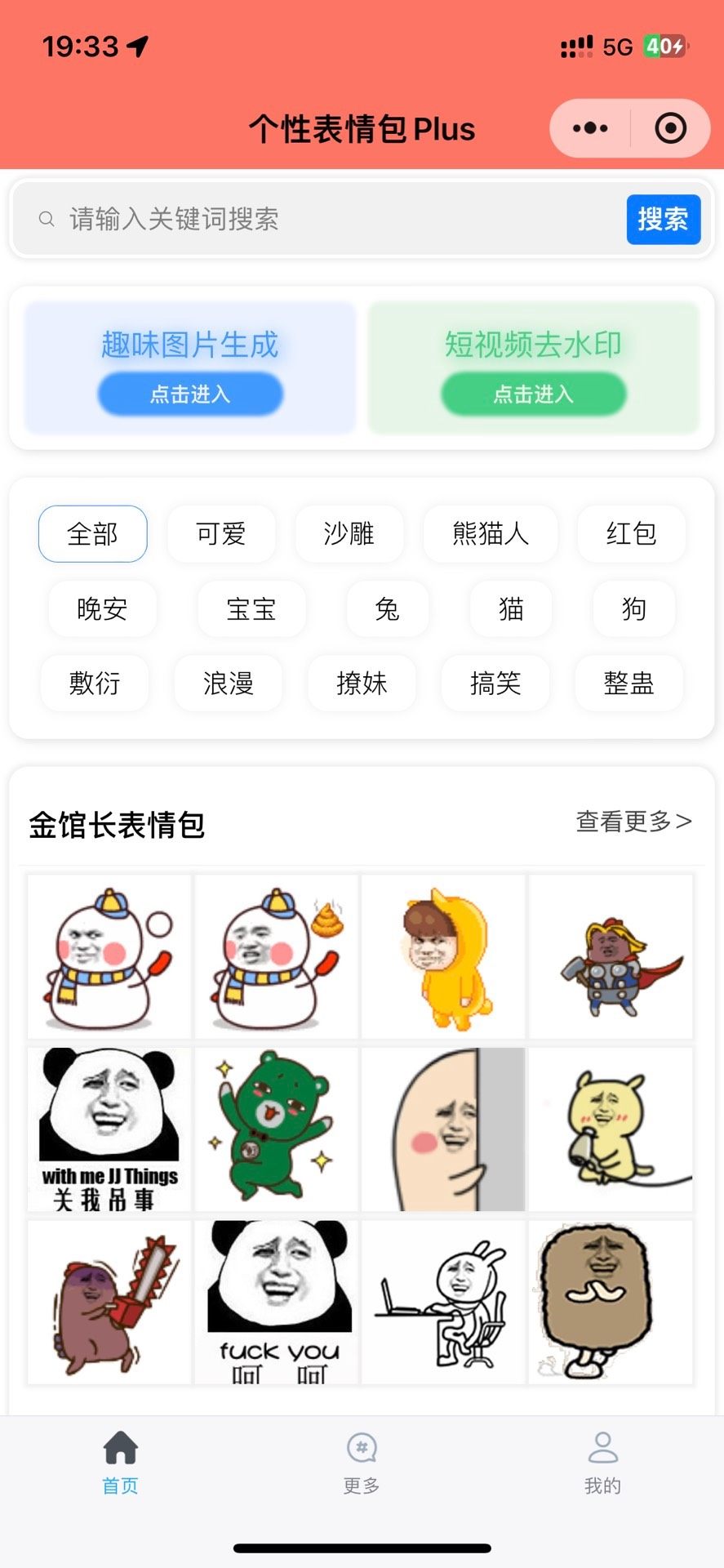The image size is (724, 1568).
Task: Open 查看更多 for 金馆长表情包
Action: point(633,822)
